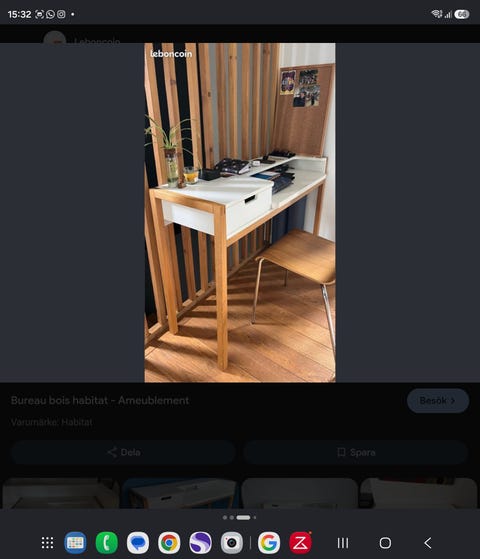Viewport: 480px width, 559px height.
Task: Go to the home screen
Action: tap(385, 543)
